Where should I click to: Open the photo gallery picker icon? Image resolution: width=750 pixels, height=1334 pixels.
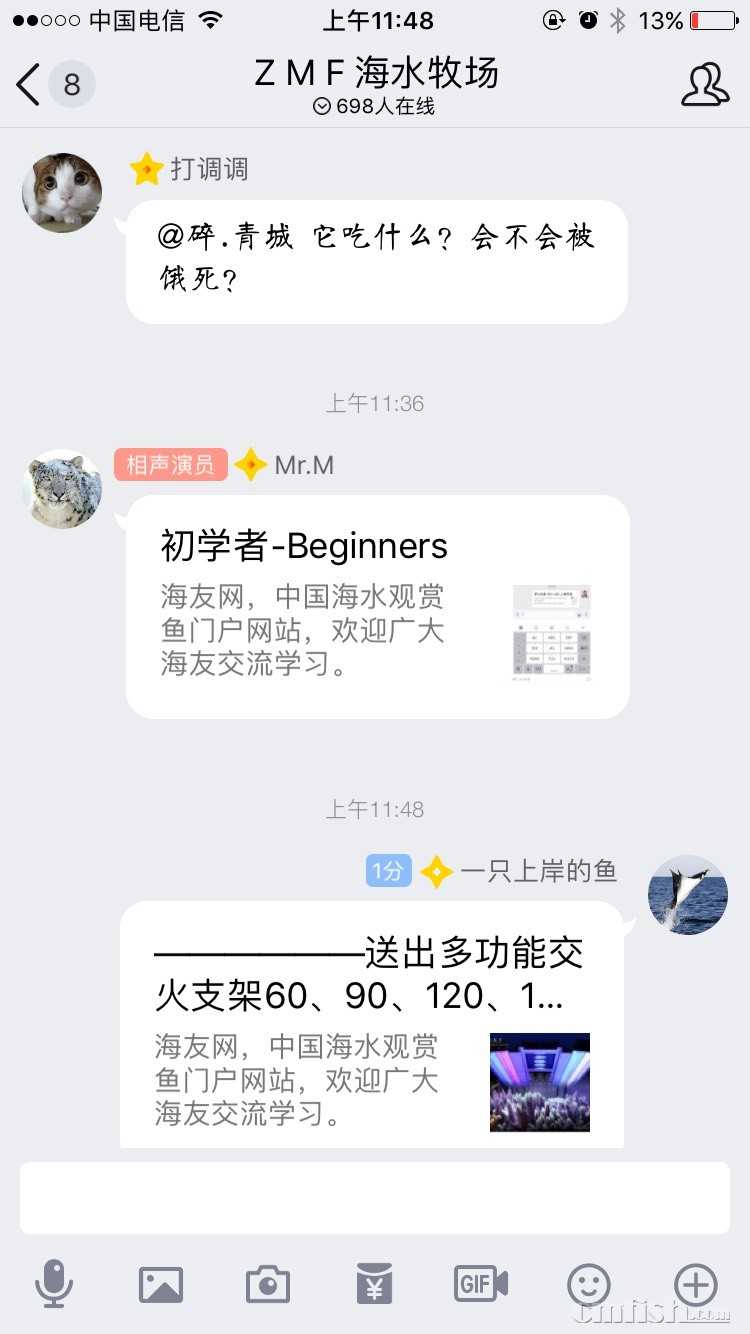click(161, 1286)
